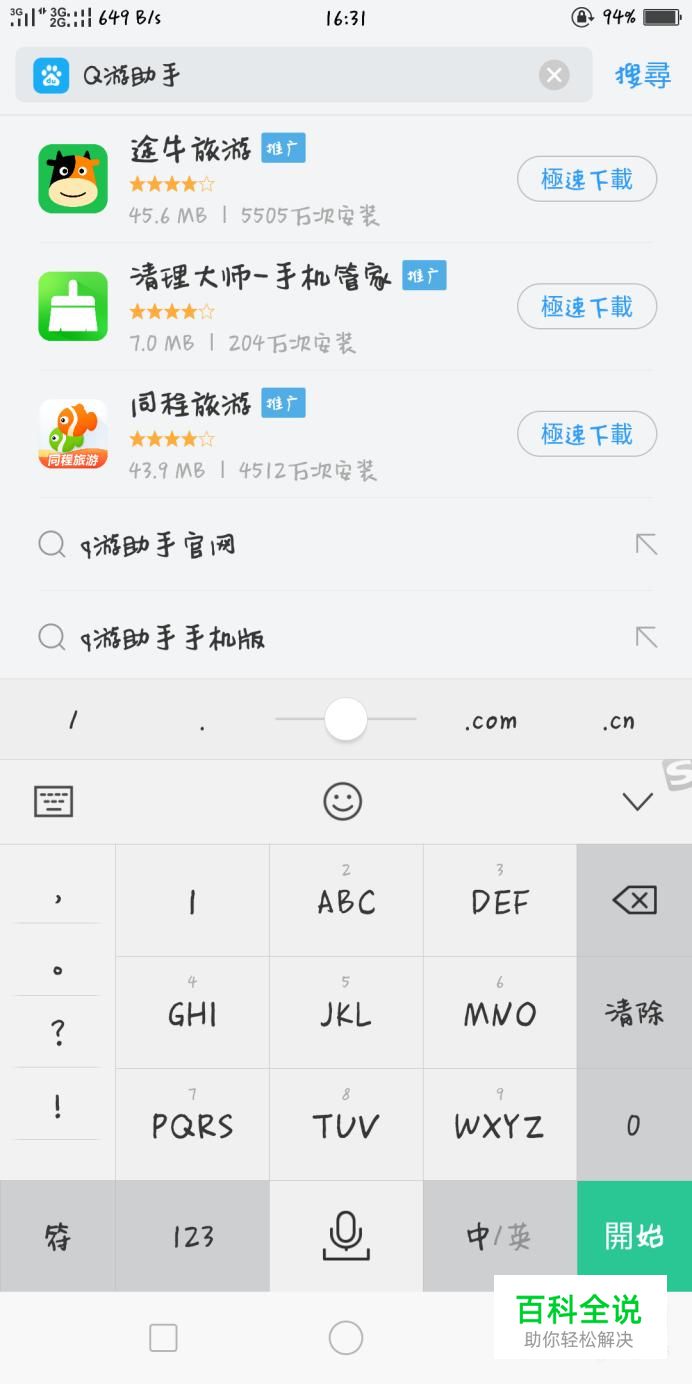
Task: Hit the backspace key
Action: coord(634,900)
